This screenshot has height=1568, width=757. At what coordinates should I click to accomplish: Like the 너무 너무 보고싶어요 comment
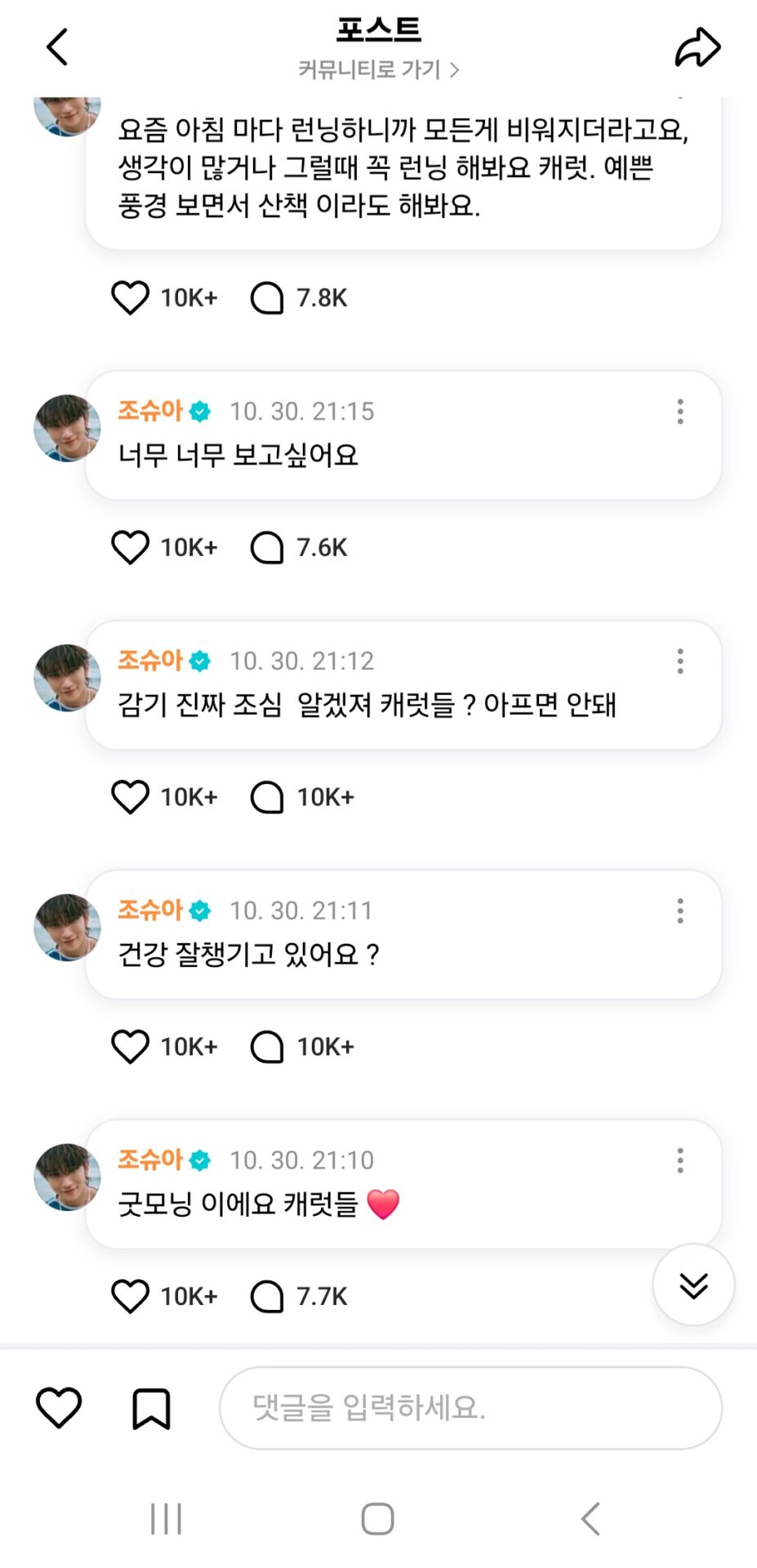point(131,547)
